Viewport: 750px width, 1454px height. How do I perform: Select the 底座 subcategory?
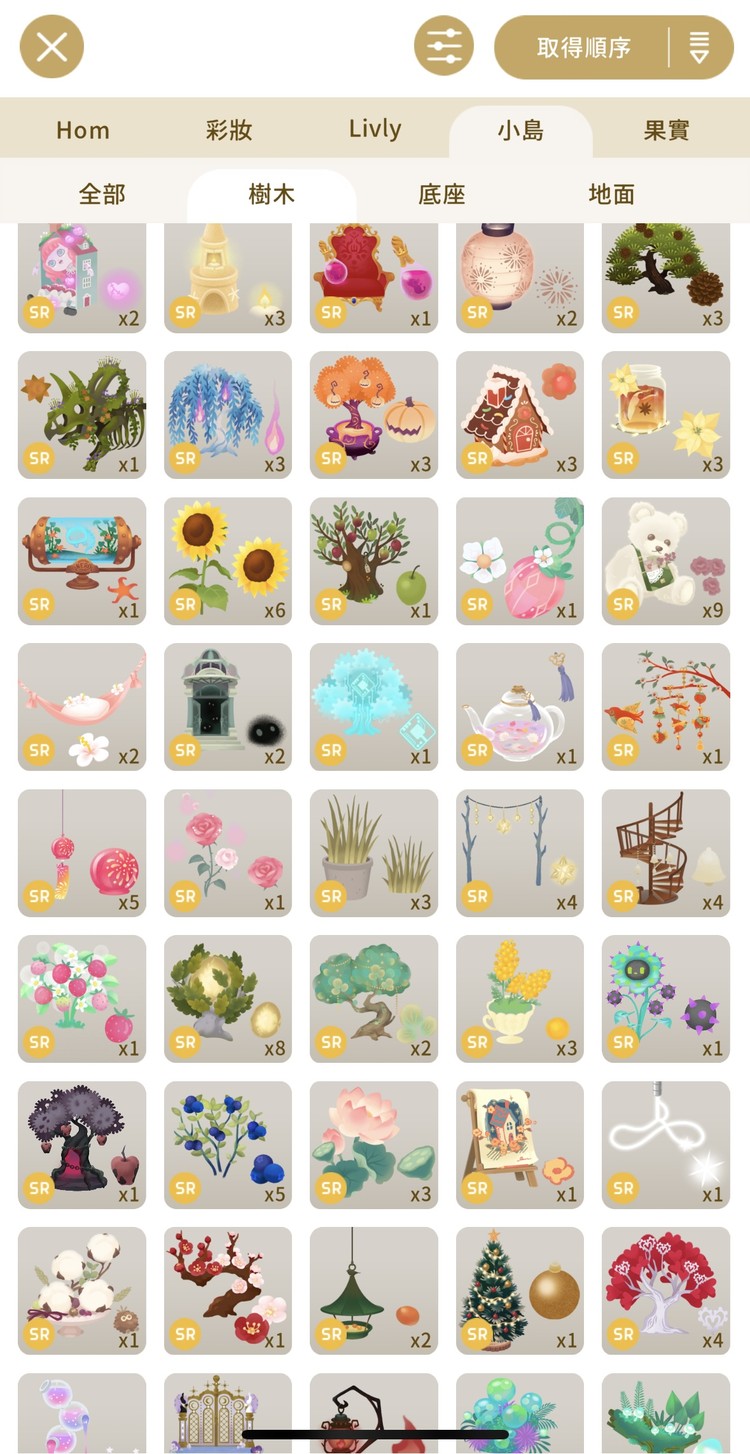pos(442,194)
